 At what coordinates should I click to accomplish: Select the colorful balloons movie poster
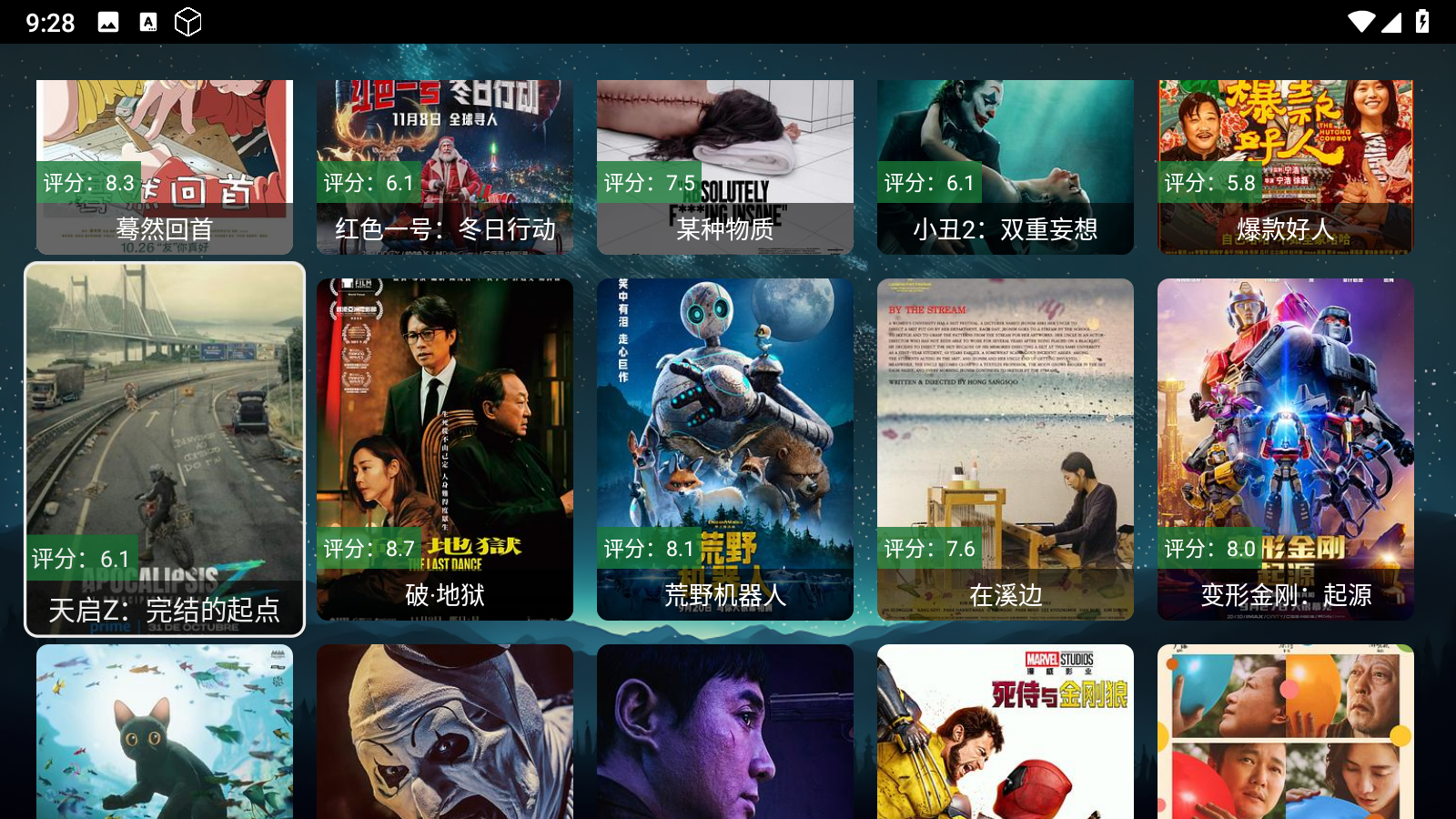click(x=1286, y=733)
